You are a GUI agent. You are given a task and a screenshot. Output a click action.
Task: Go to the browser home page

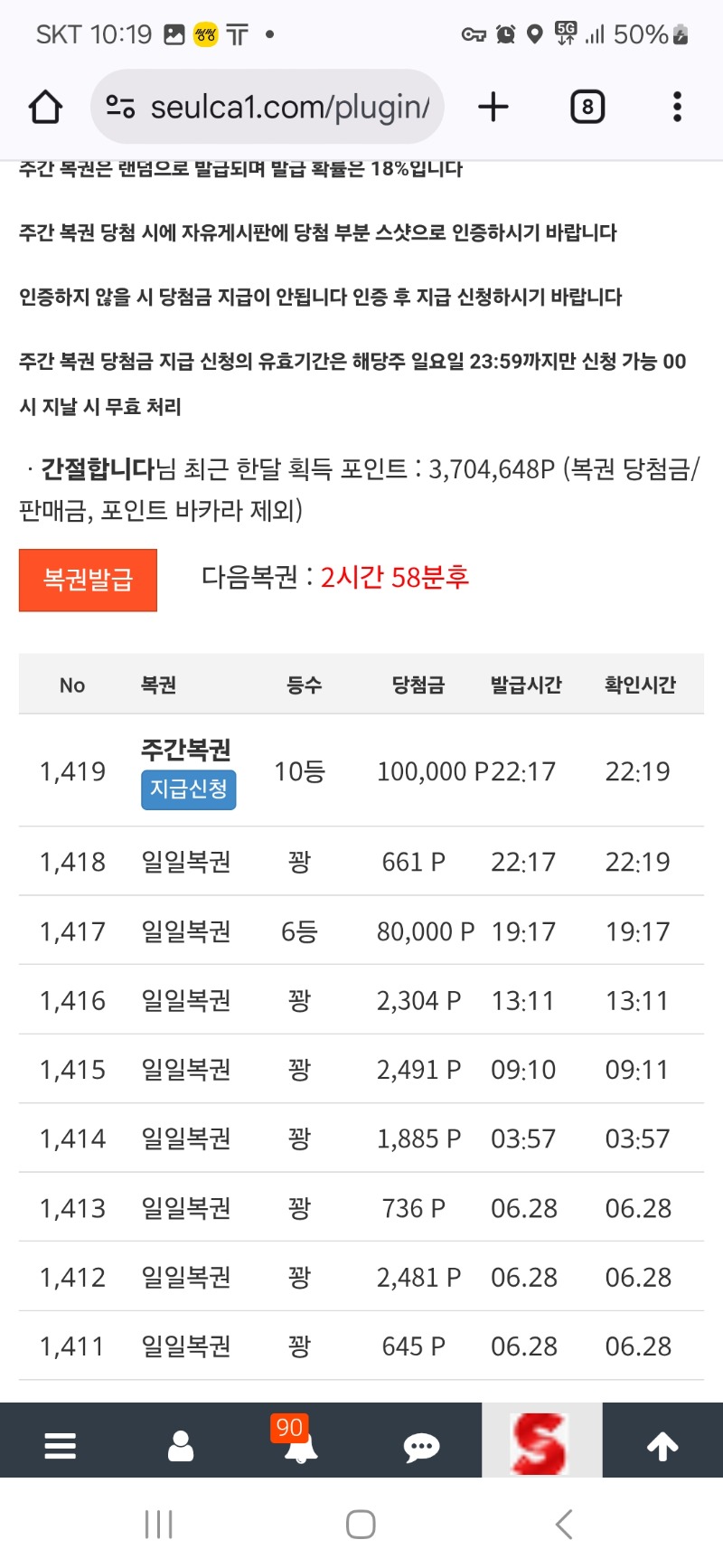[45, 108]
